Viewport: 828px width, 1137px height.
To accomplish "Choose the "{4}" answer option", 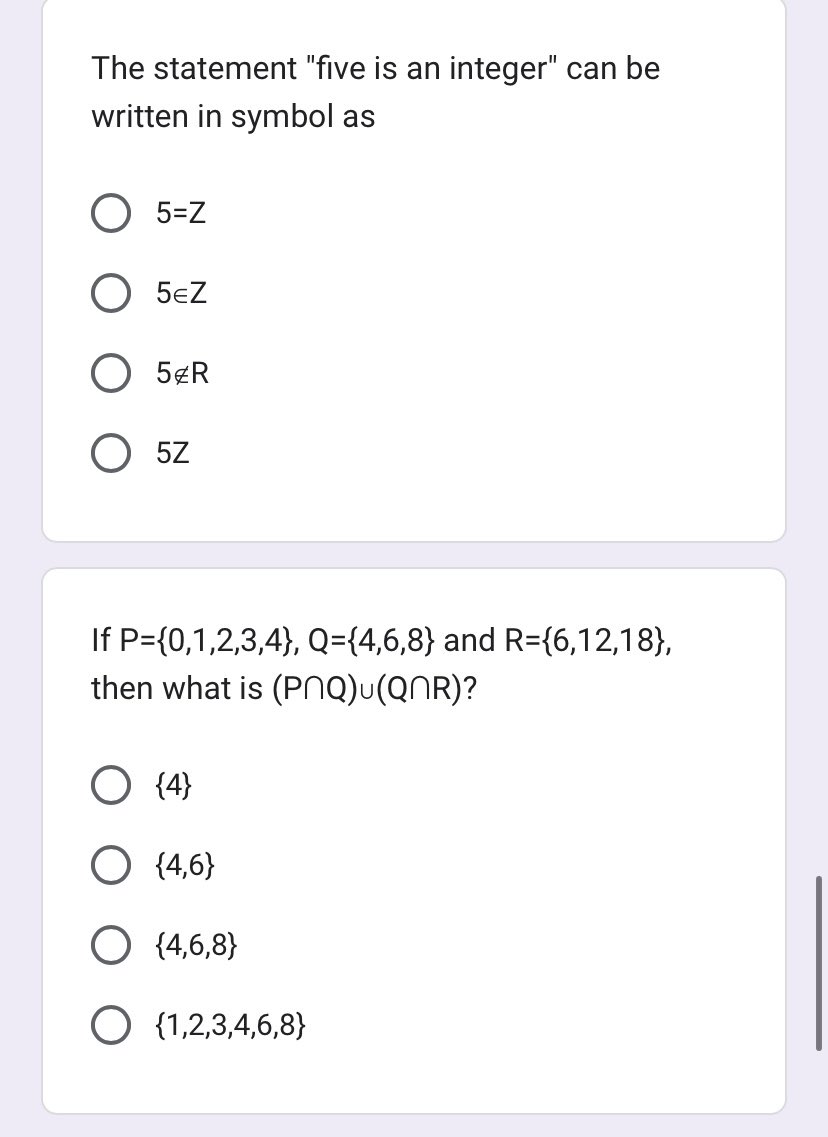I will click(x=111, y=784).
